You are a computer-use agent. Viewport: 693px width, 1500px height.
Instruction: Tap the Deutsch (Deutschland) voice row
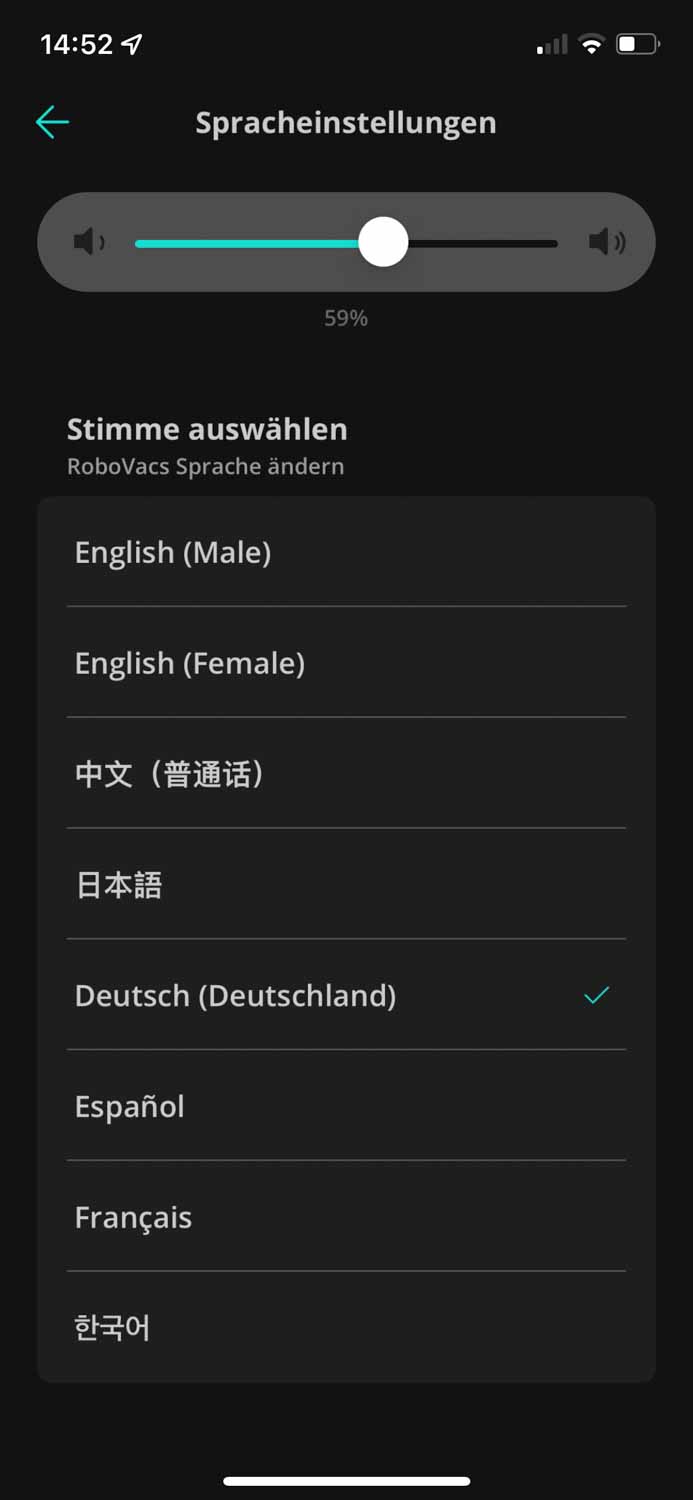click(x=346, y=996)
